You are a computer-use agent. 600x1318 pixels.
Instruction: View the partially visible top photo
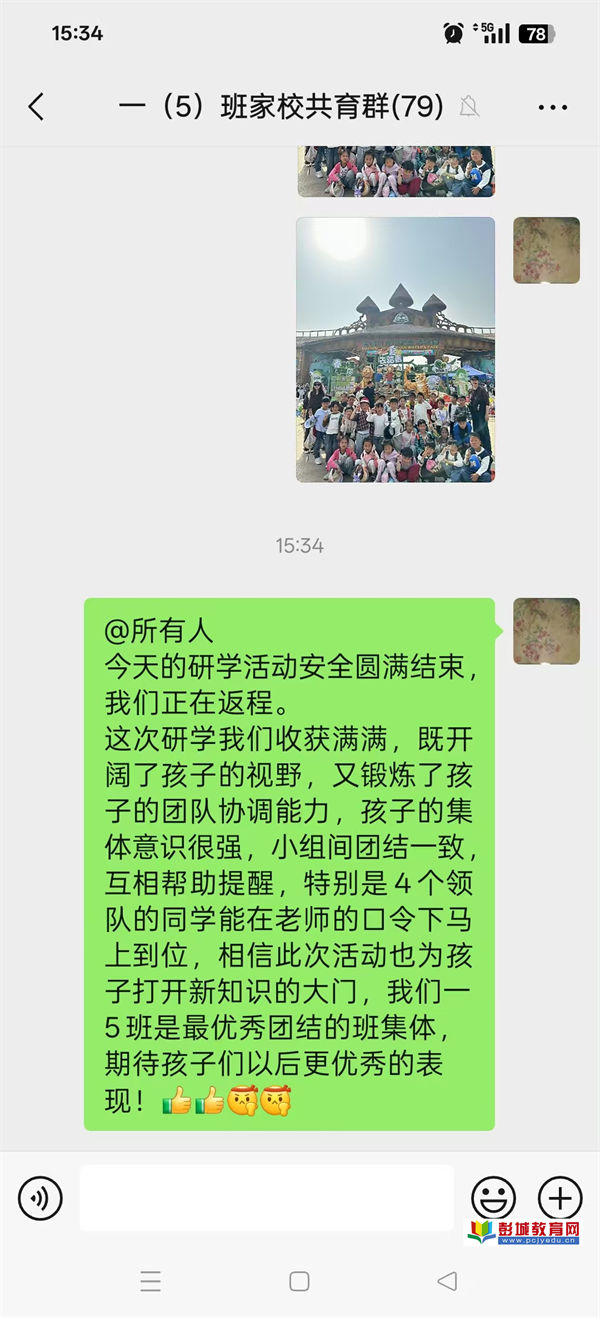point(395,171)
